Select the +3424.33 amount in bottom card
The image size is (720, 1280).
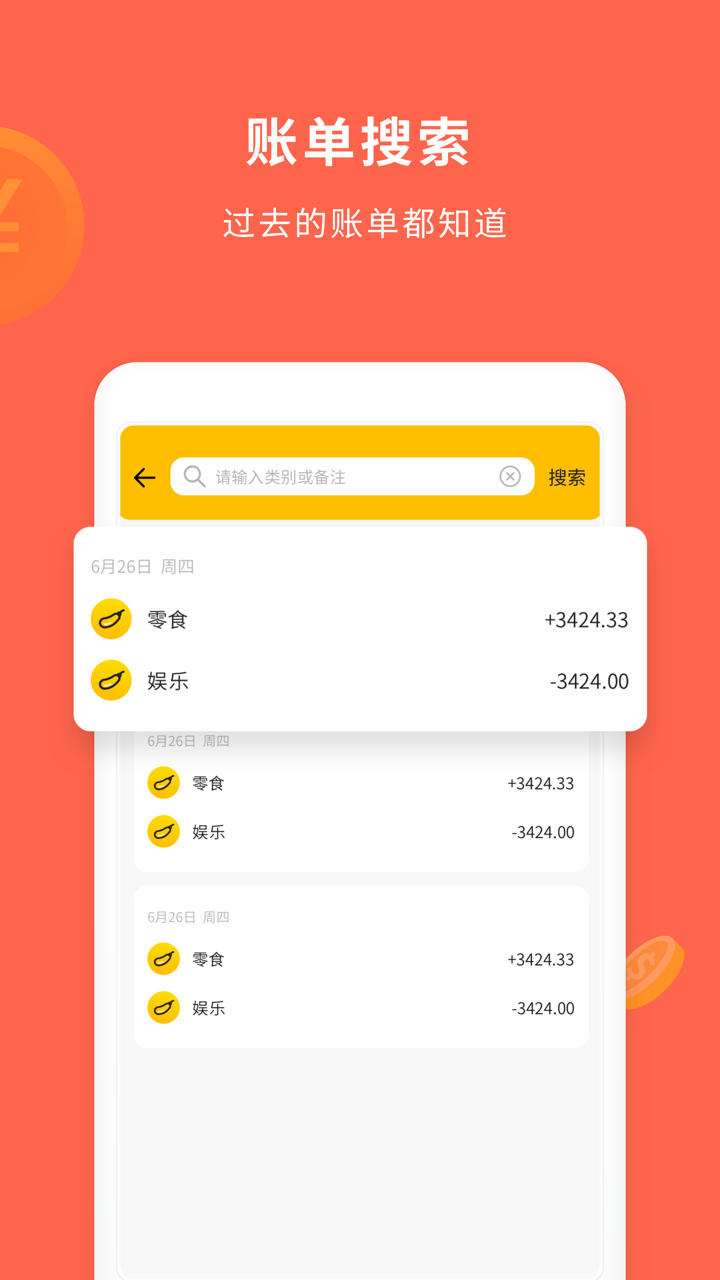(541, 959)
